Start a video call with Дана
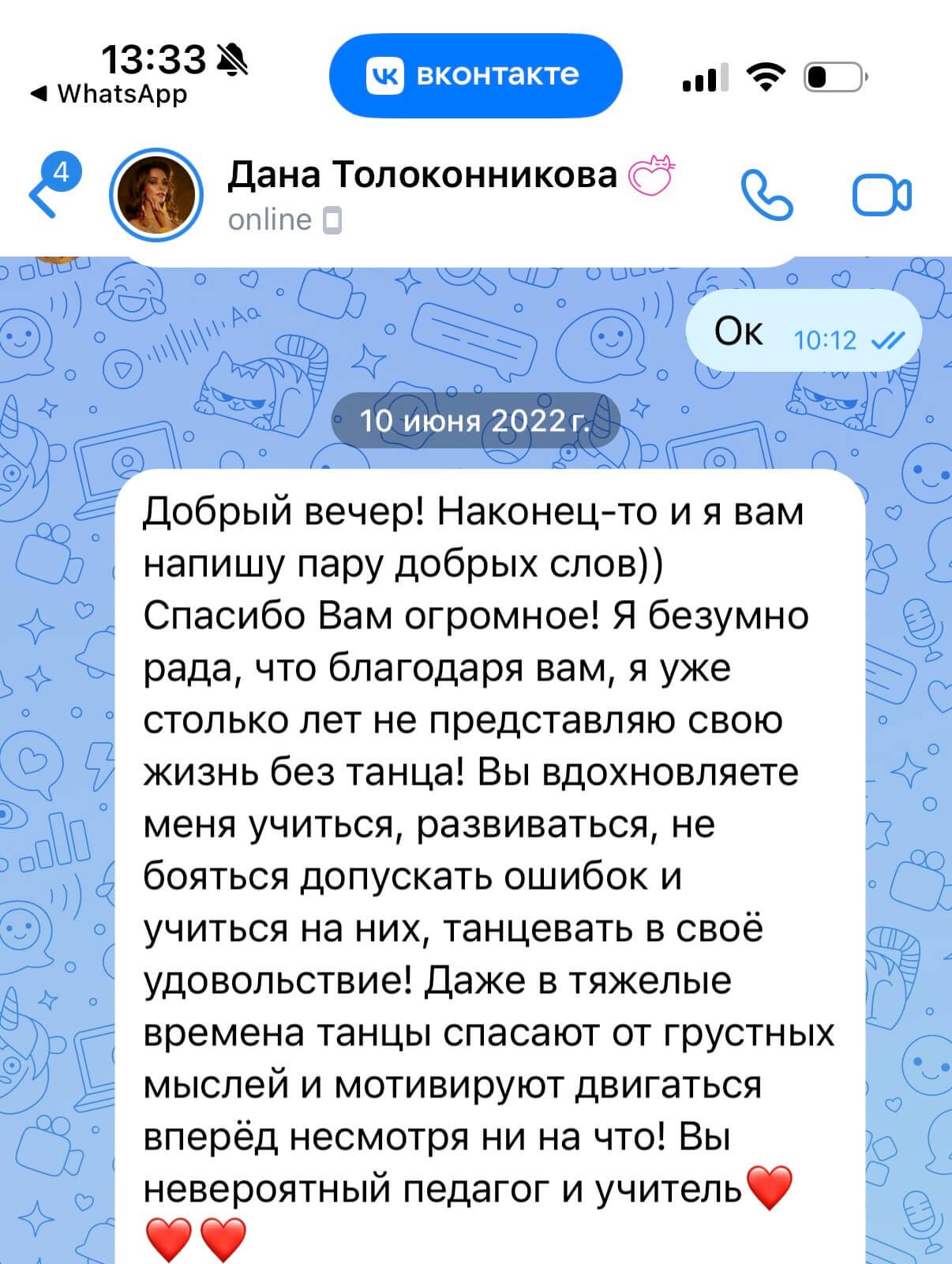 (x=882, y=195)
